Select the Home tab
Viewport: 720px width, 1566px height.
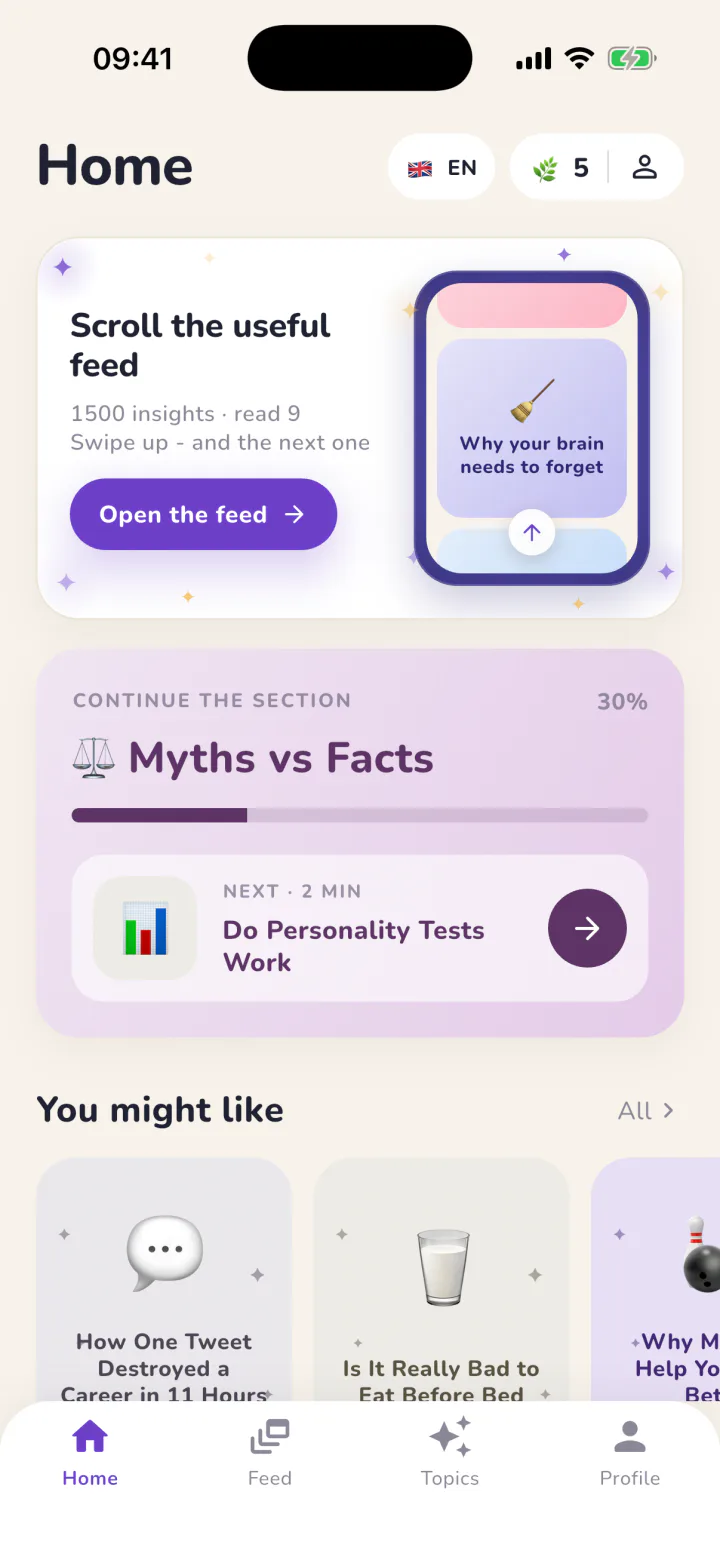pos(90,1453)
